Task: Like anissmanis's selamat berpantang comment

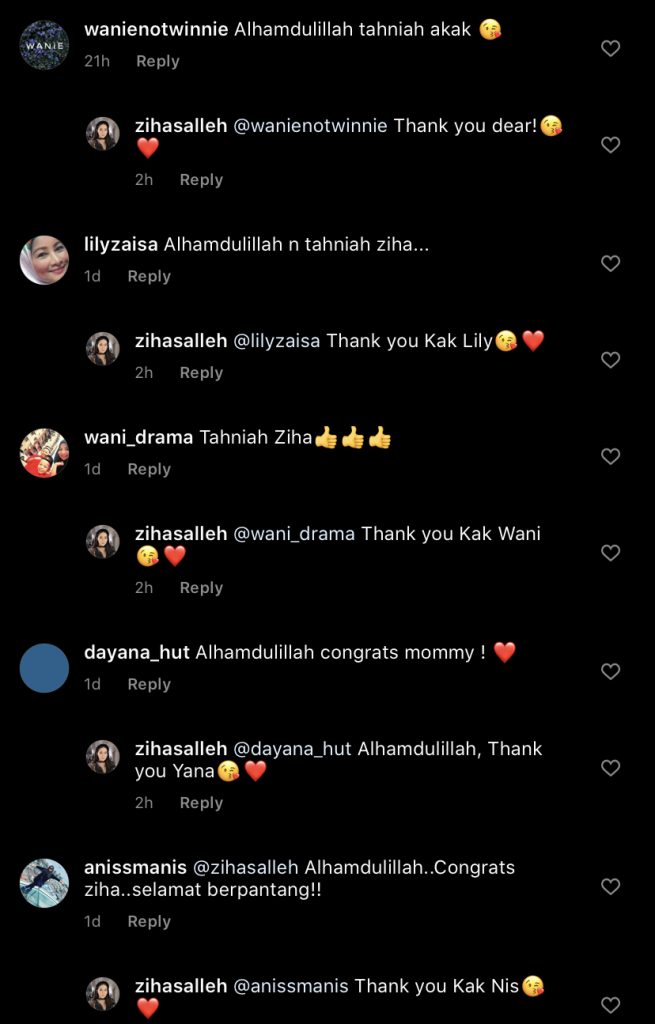Action: point(610,886)
